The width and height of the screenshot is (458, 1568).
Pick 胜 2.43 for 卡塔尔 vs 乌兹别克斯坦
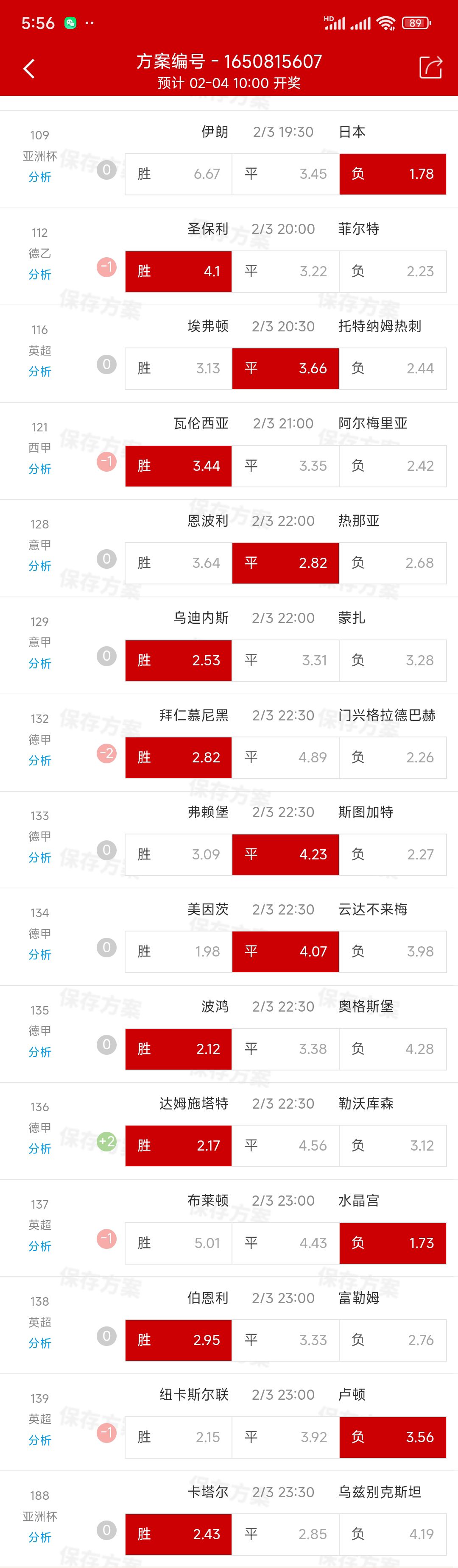pos(179,1534)
